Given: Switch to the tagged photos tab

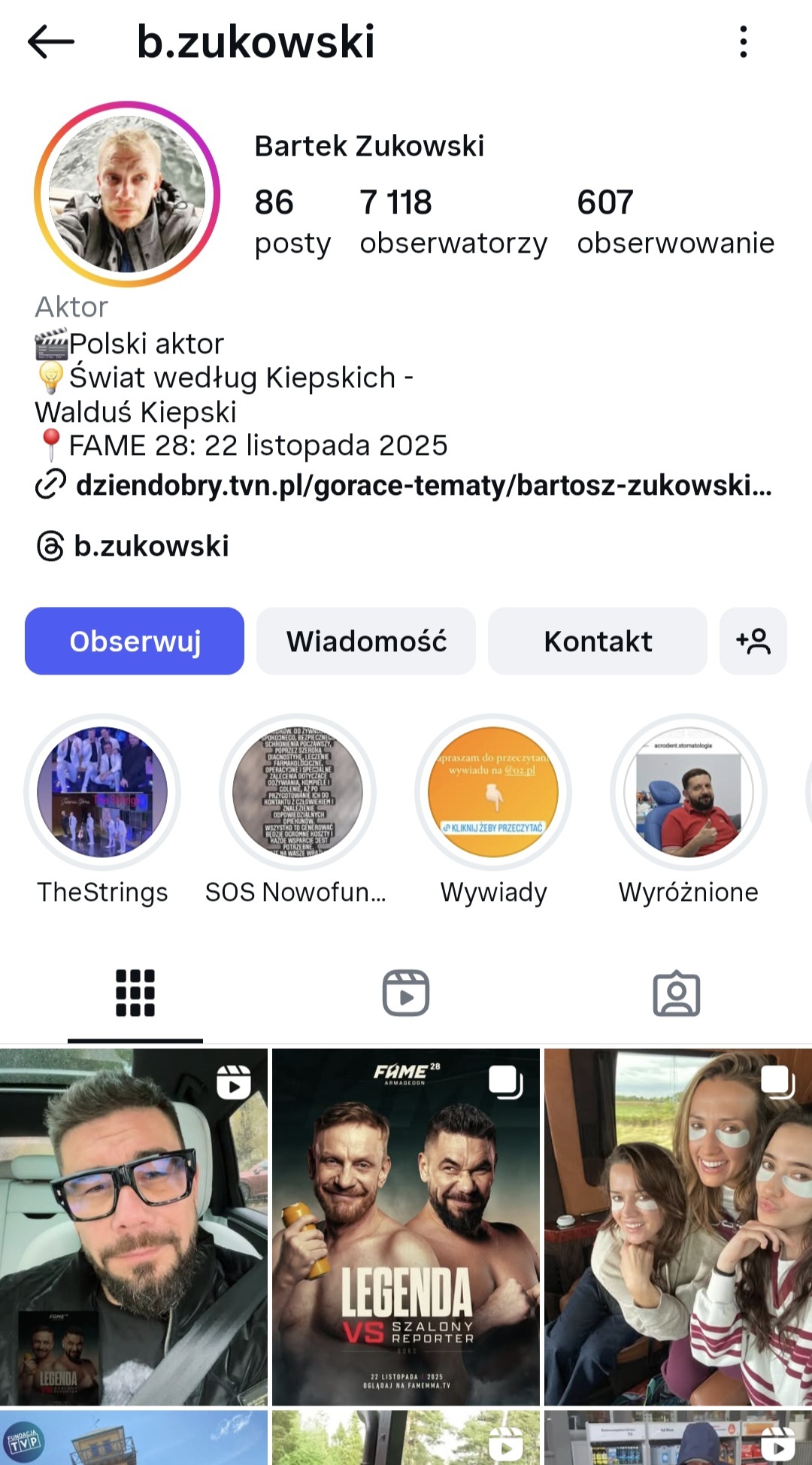Looking at the screenshot, I should [x=677, y=993].
